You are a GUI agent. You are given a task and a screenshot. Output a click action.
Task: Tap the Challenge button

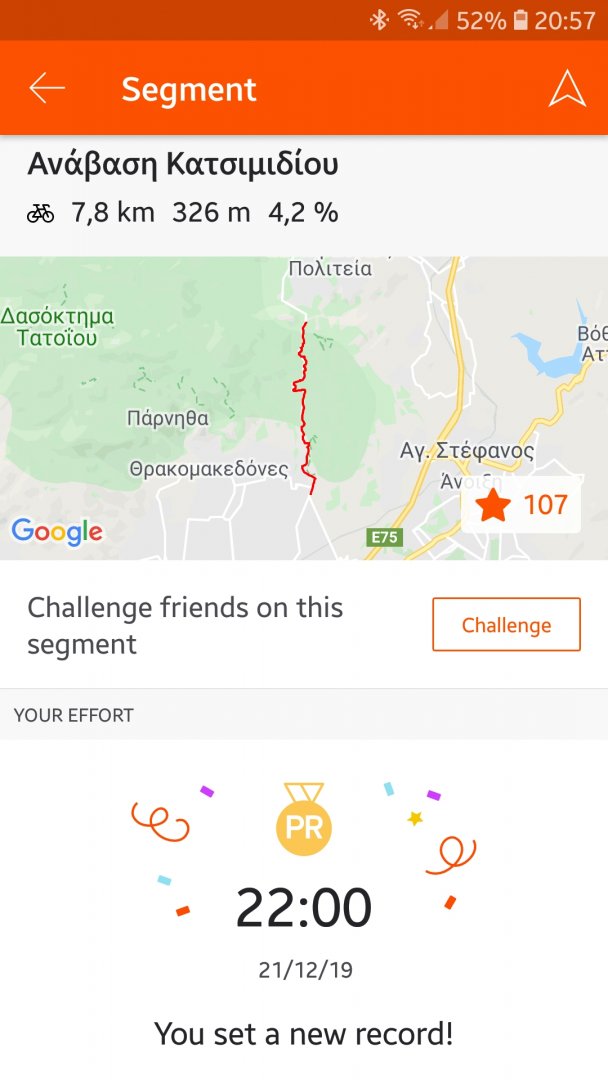(x=506, y=625)
